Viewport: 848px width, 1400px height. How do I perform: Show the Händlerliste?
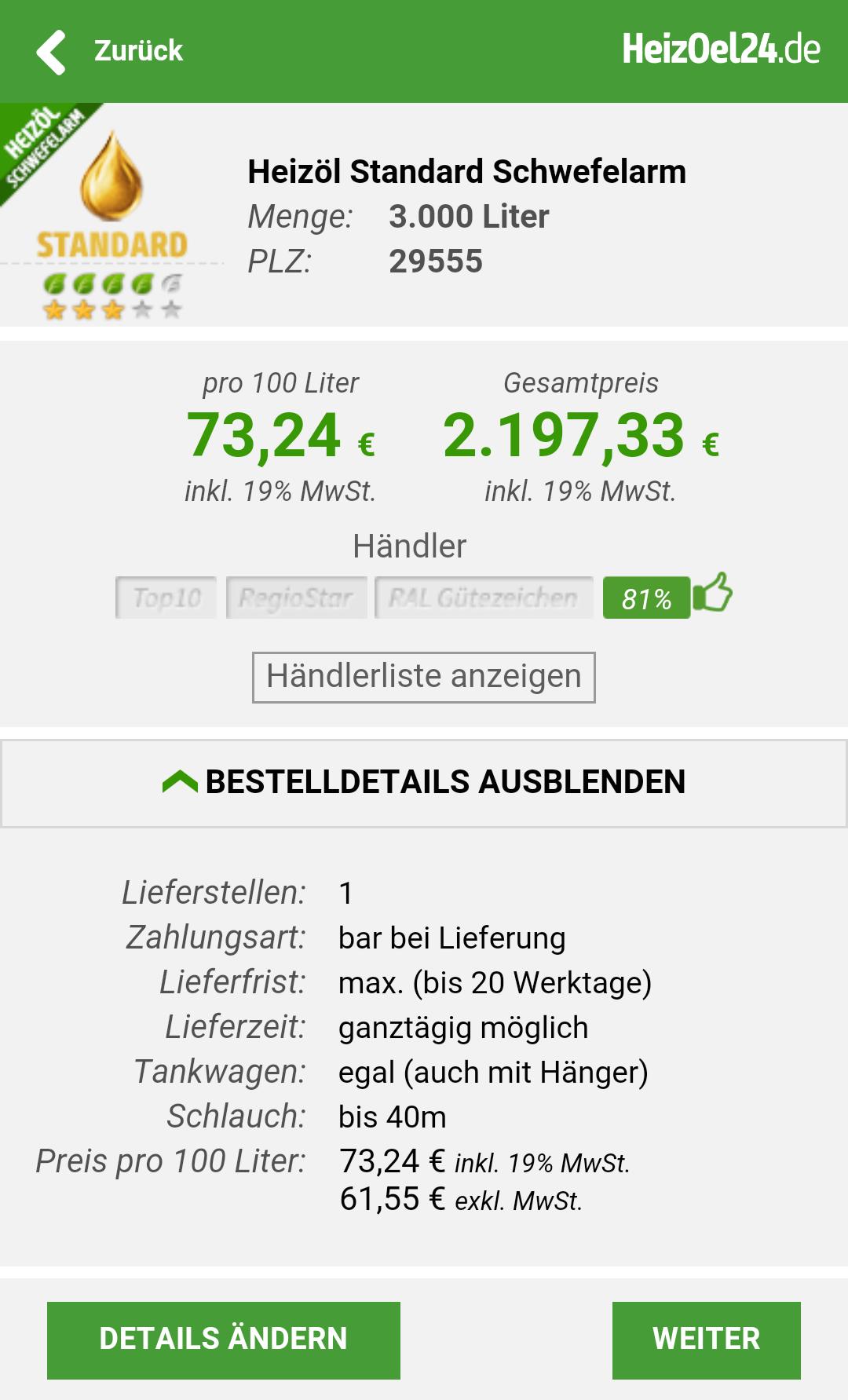tap(423, 677)
